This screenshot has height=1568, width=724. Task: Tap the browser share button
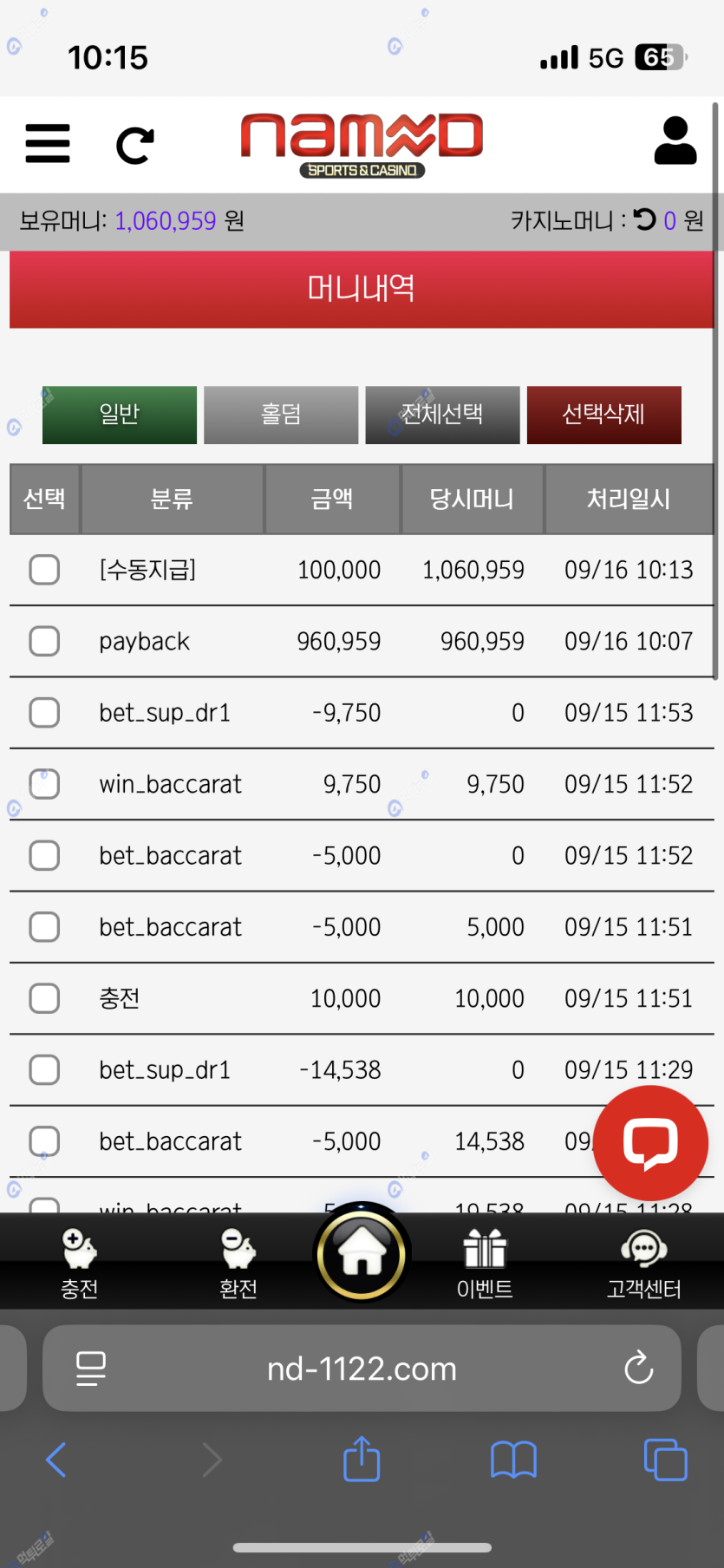click(362, 1459)
